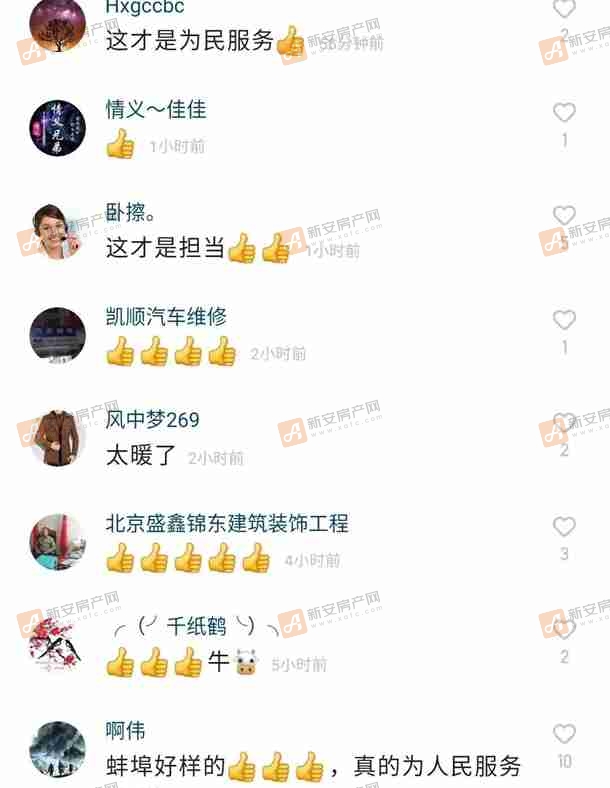610x788 pixels.
Task: Like the comment from 凯顺汽车维修
Action: pos(564,320)
